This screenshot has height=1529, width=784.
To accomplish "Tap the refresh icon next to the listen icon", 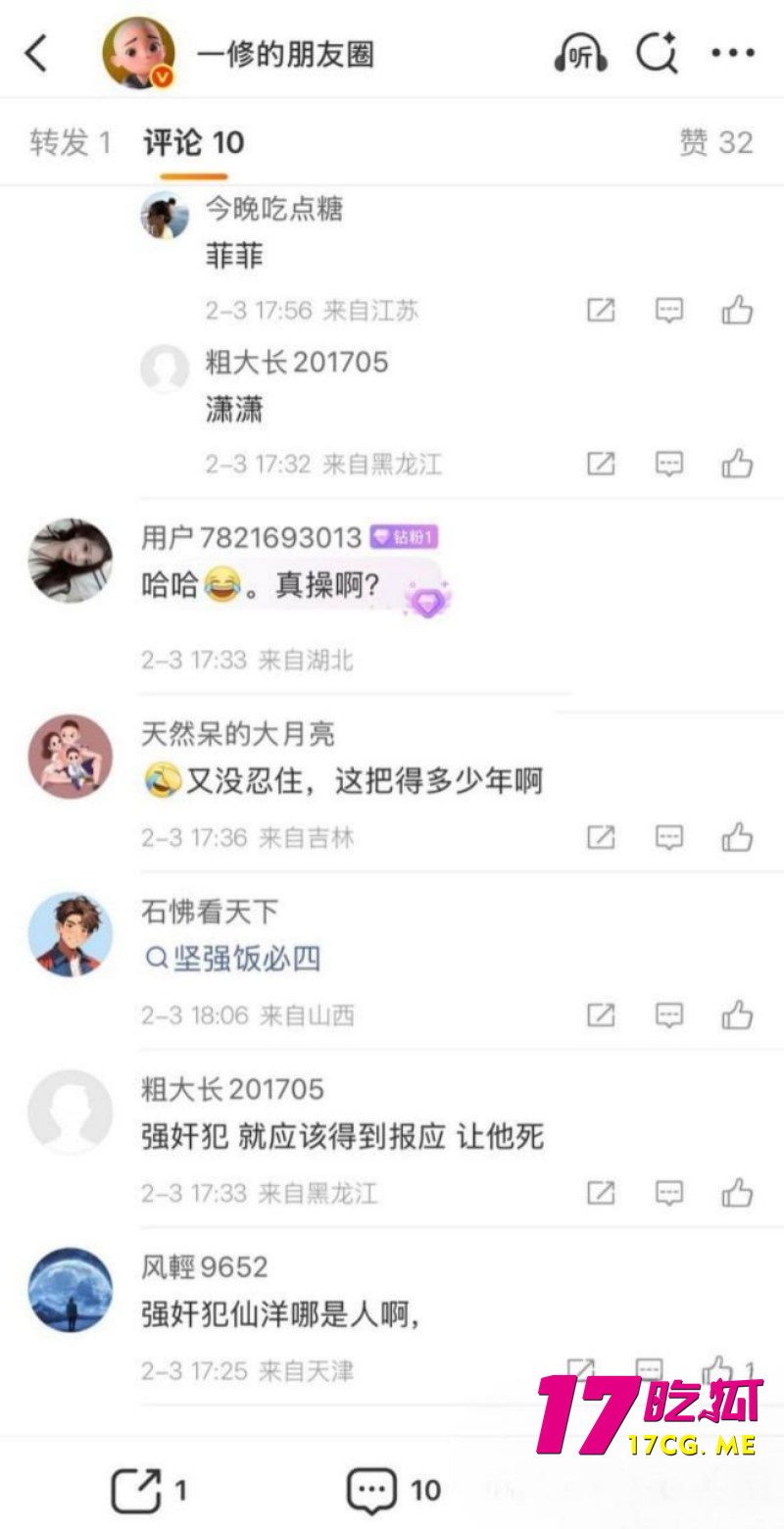I will [658, 51].
